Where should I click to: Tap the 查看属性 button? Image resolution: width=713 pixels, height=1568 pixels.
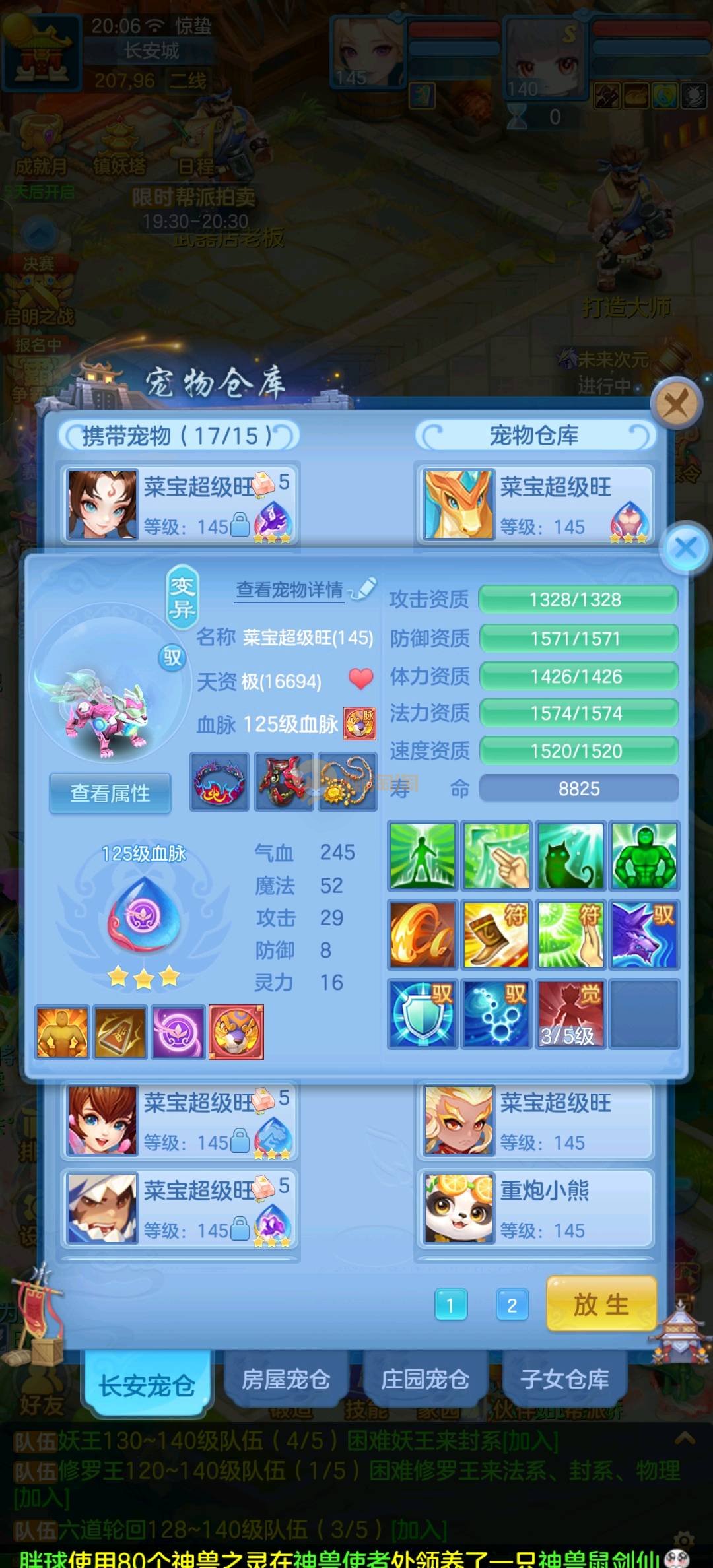[110, 793]
